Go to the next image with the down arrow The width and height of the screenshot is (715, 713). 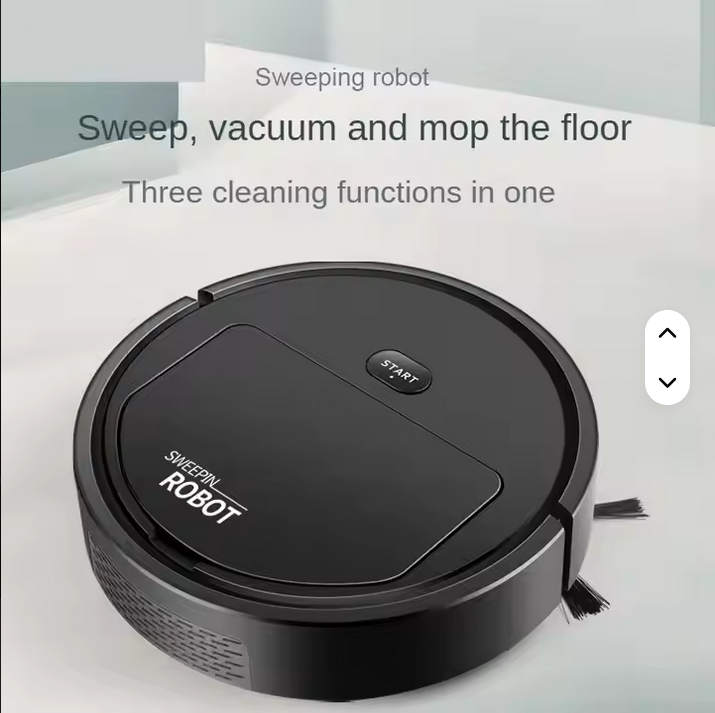[x=667, y=382]
